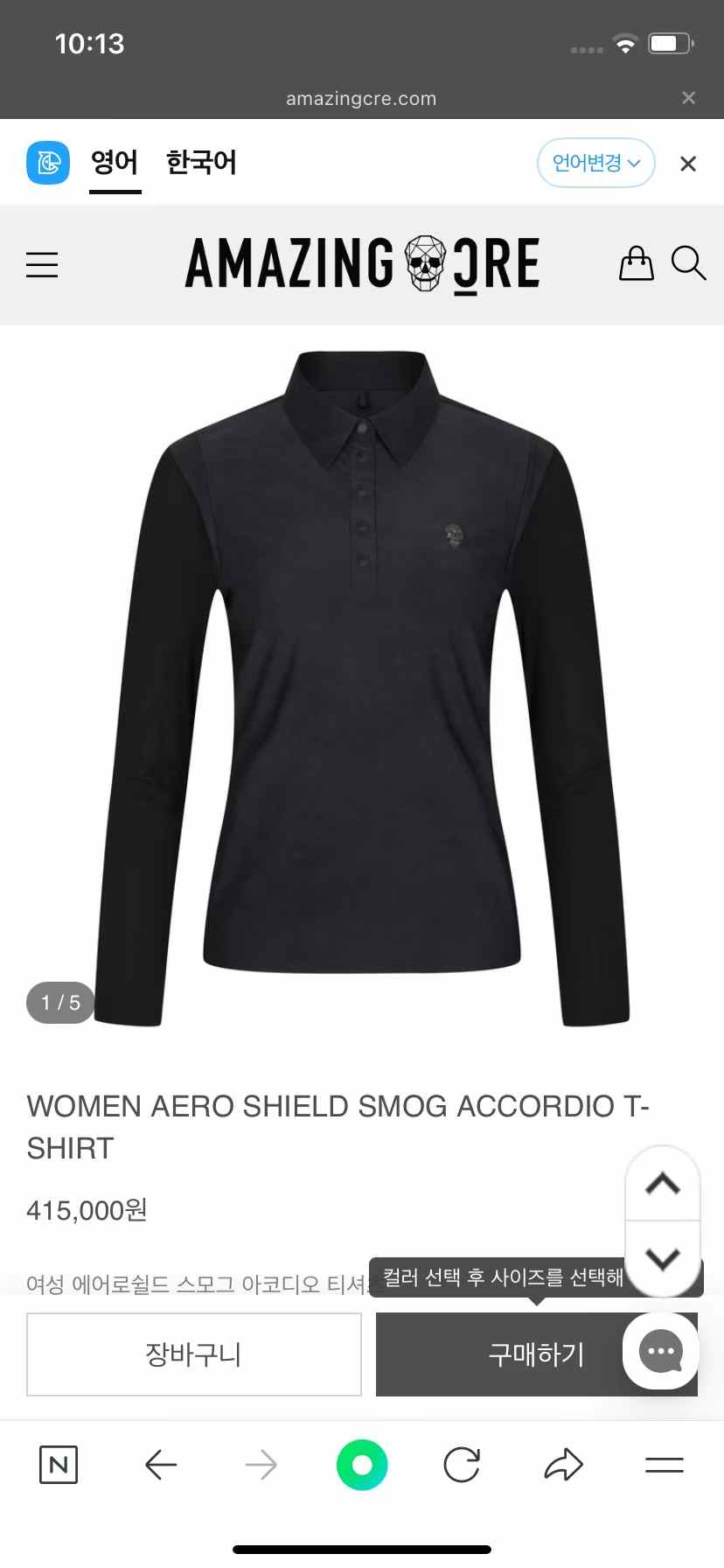
Task: Jump to top of page arrow
Action: pos(662,1184)
